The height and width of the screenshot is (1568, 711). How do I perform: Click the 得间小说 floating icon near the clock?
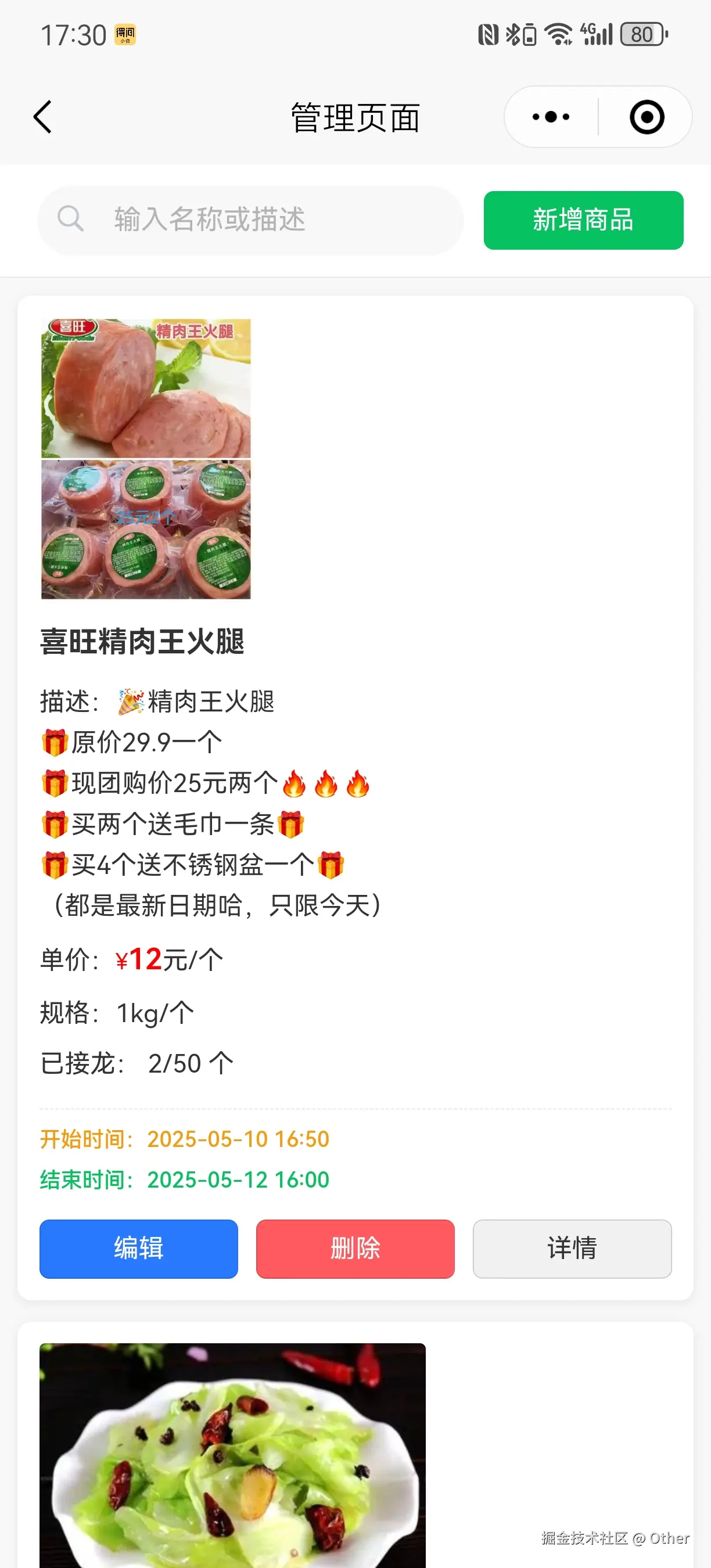coord(125,35)
